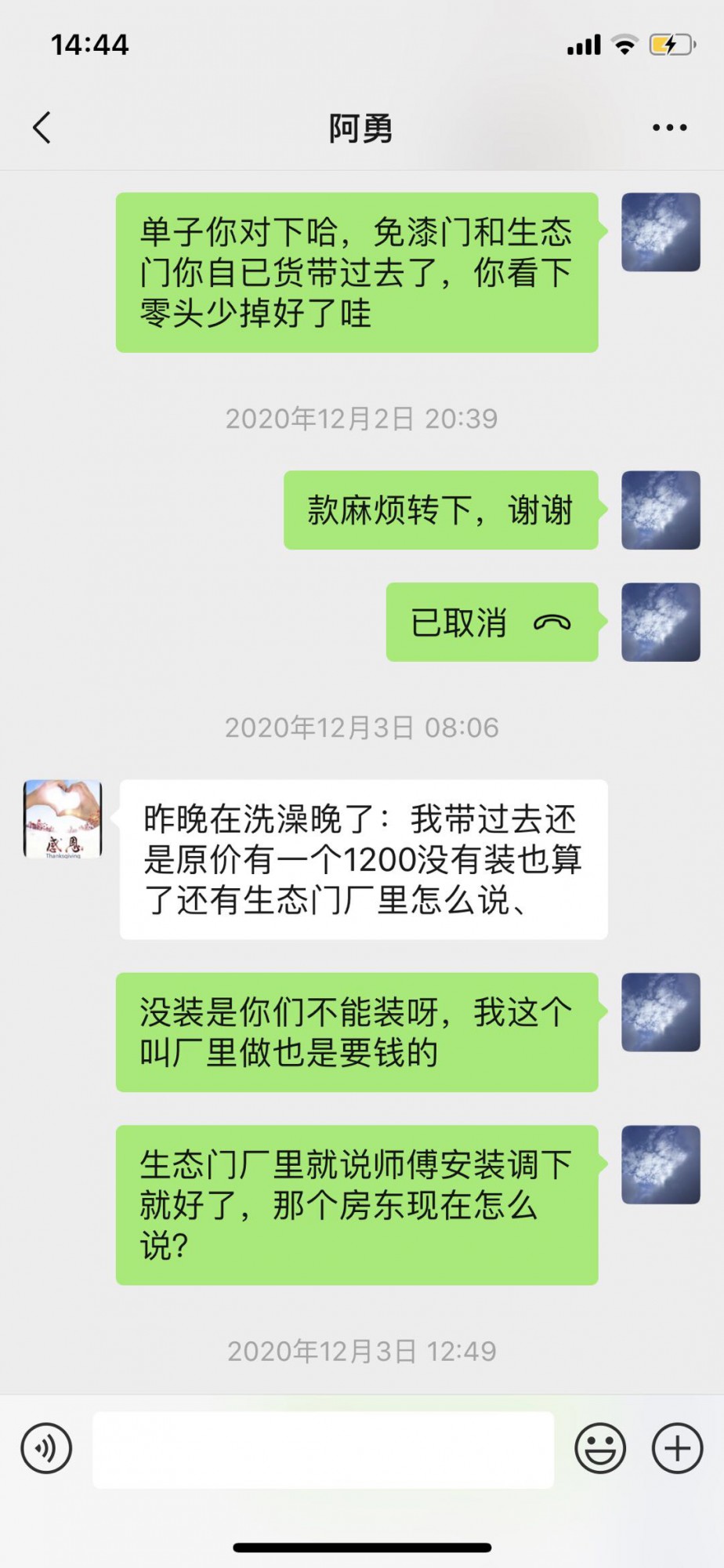Open the emoji sticker panel
This screenshot has height=1568, width=724.
pyautogui.click(x=600, y=1448)
